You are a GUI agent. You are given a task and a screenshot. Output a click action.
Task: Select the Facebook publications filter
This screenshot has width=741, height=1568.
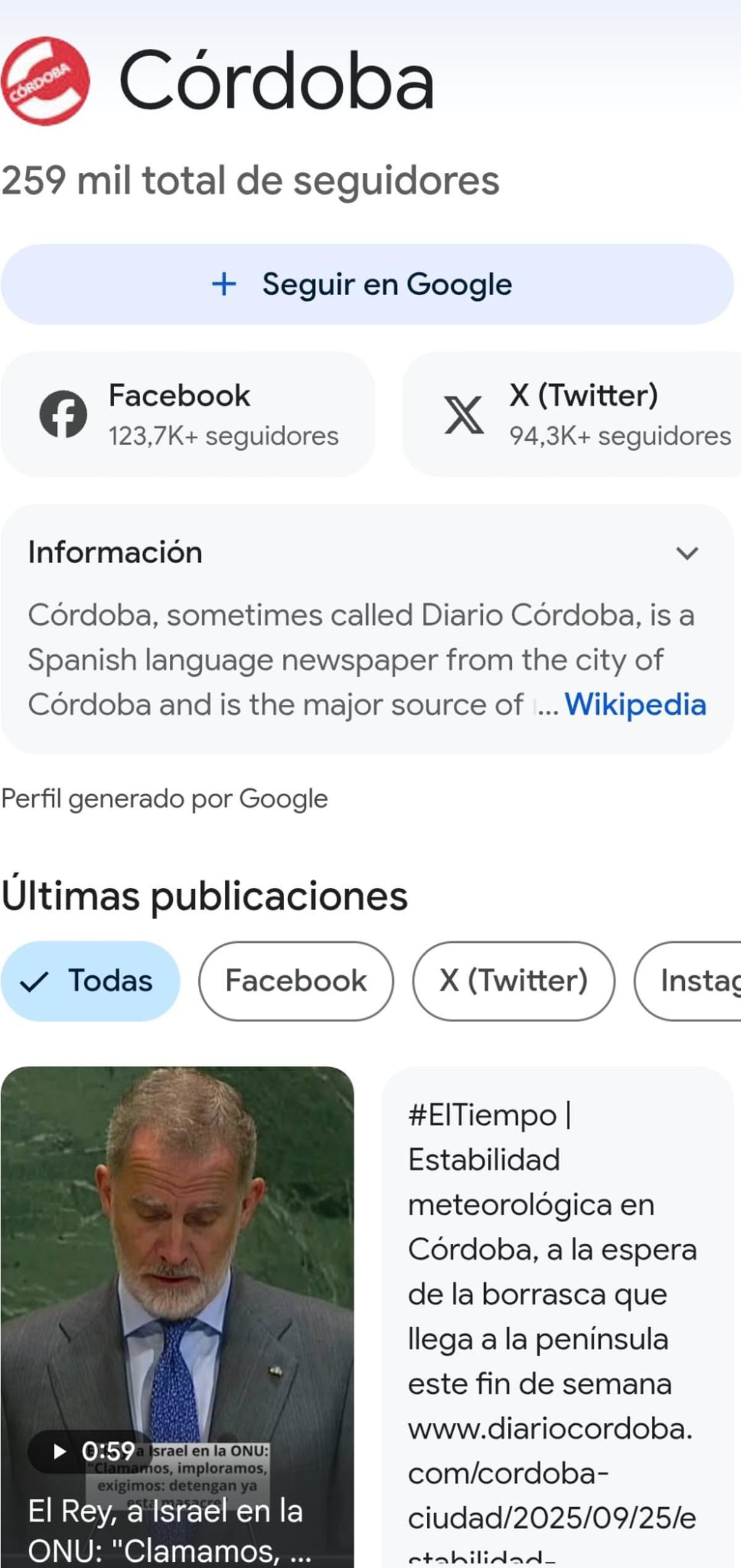point(296,981)
